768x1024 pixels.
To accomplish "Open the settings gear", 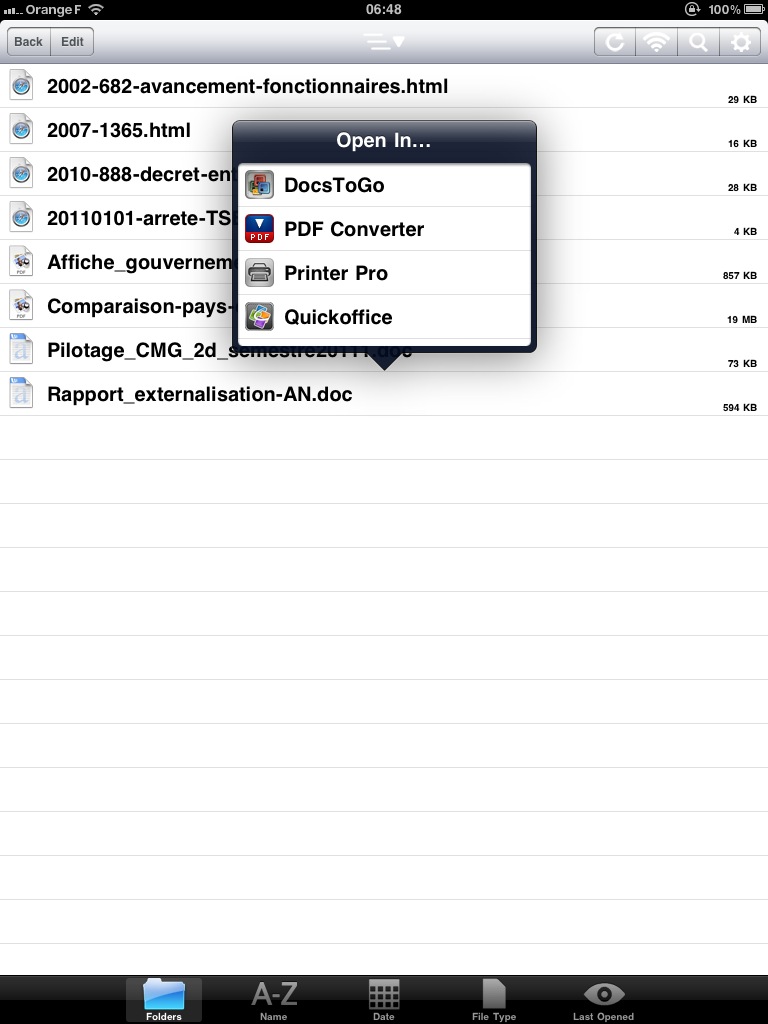I will pyautogui.click(x=740, y=42).
